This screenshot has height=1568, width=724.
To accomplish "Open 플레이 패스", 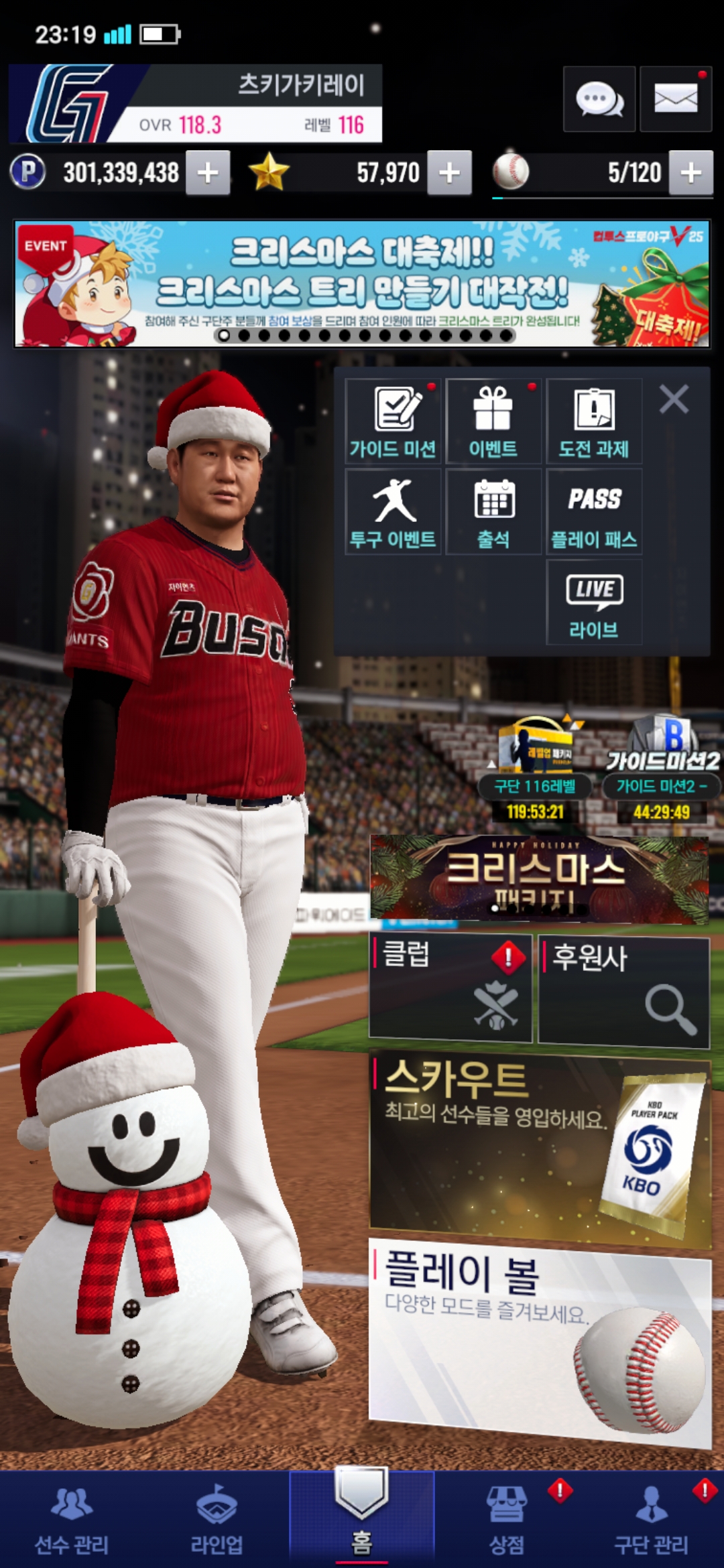I will pos(594,512).
